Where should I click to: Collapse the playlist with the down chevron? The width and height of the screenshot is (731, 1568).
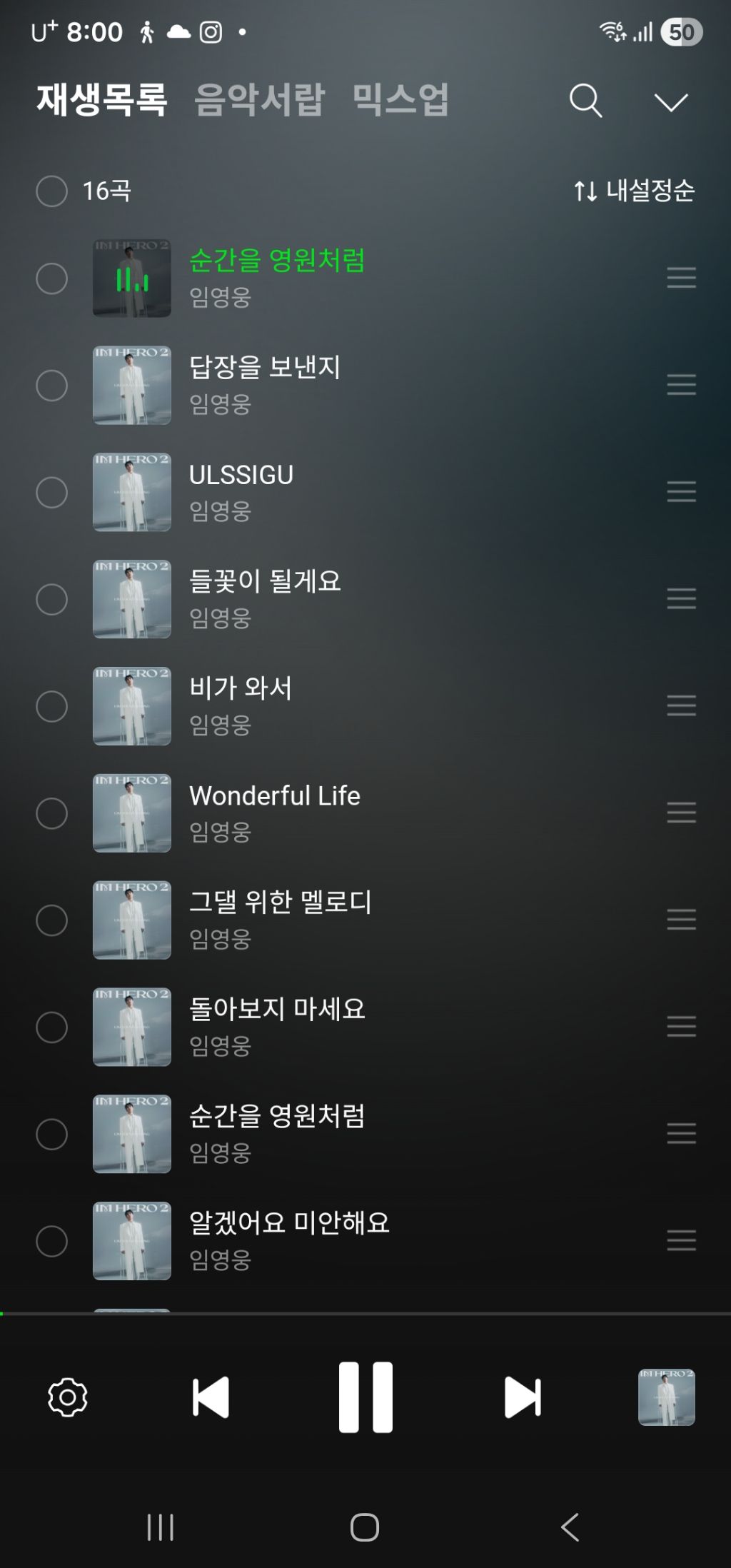[x=671, y=102]
